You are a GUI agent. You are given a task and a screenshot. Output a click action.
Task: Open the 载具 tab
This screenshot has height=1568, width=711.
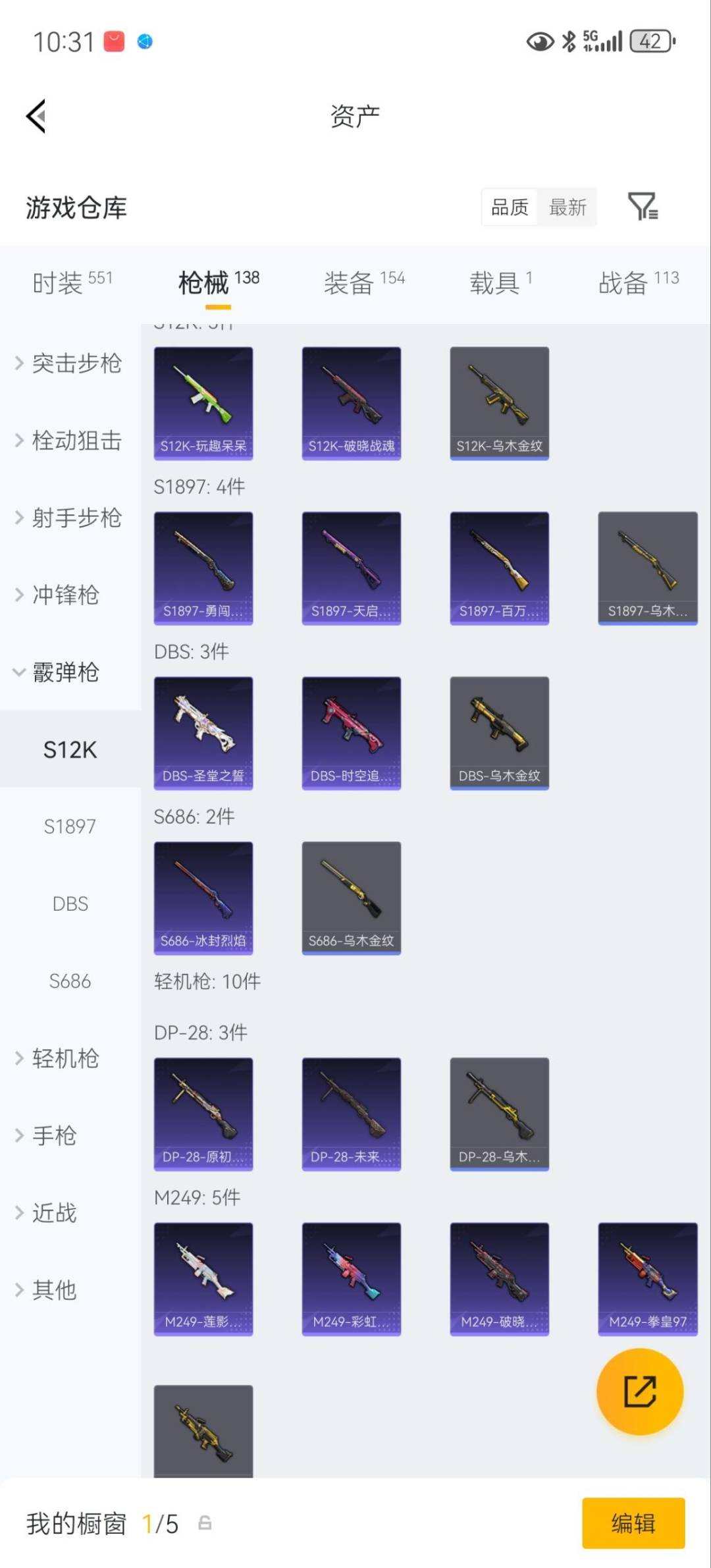500,283
